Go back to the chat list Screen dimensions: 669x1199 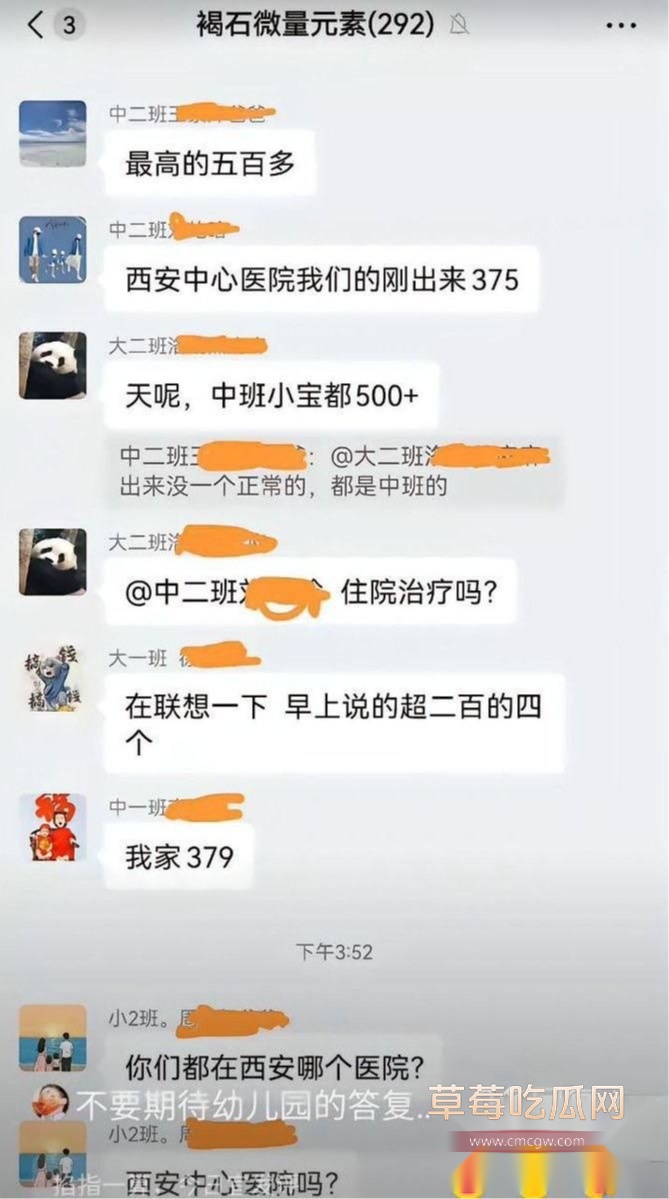point(38,26)
